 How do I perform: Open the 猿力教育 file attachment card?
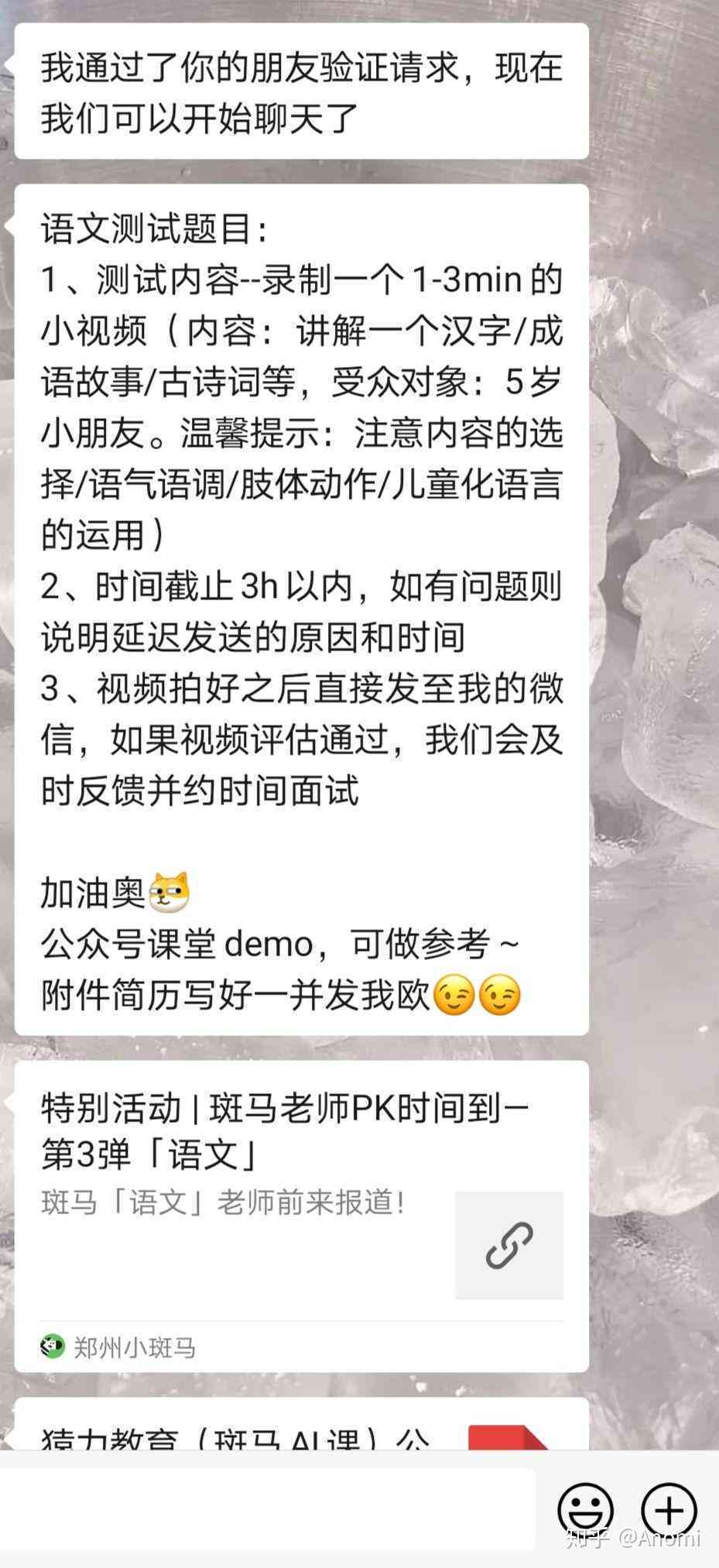click(x=302, y=1423)
